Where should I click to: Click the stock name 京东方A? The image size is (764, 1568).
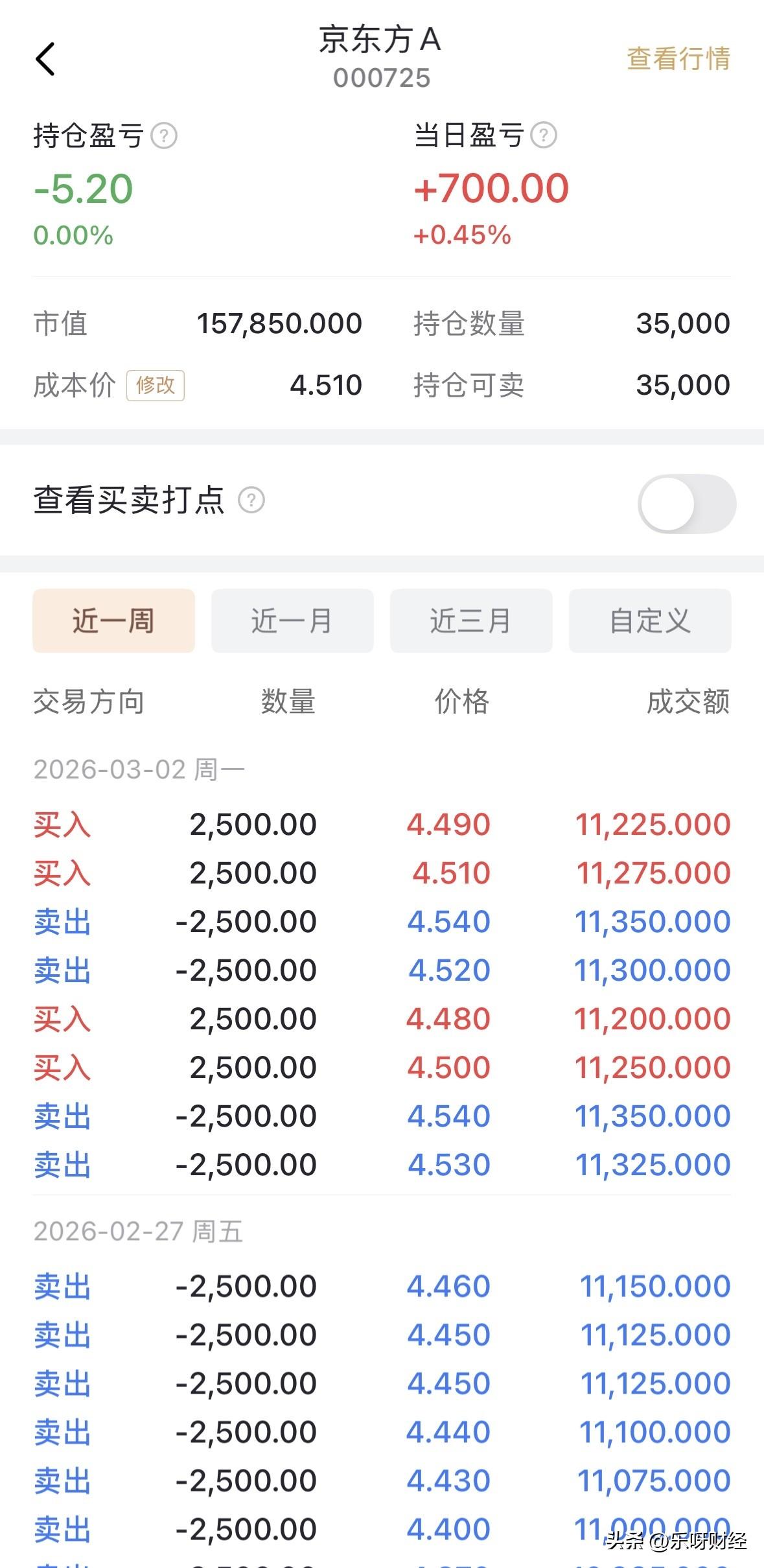click(x=382, y=40)
